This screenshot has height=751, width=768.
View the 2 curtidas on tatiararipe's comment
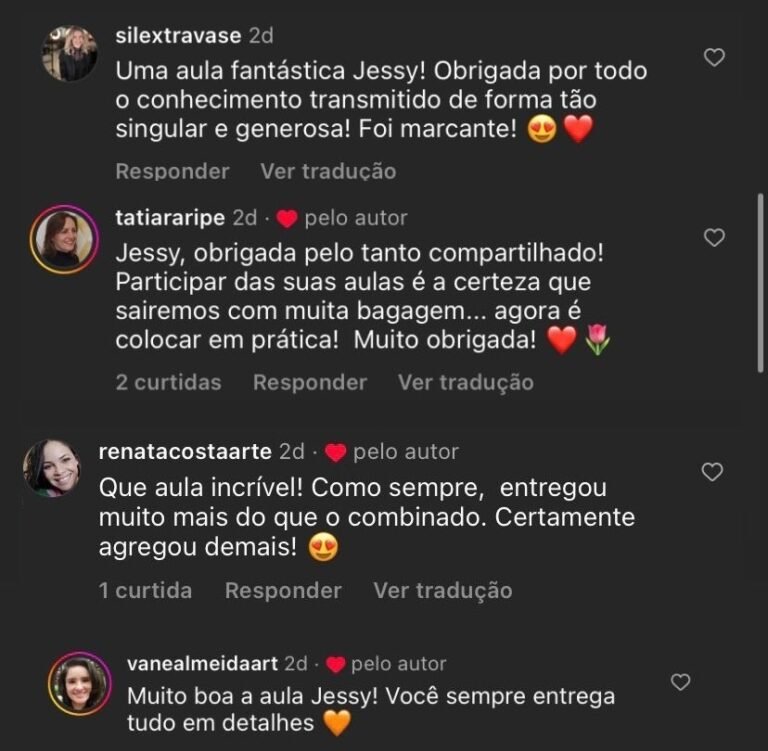click(x=168, y=382)
